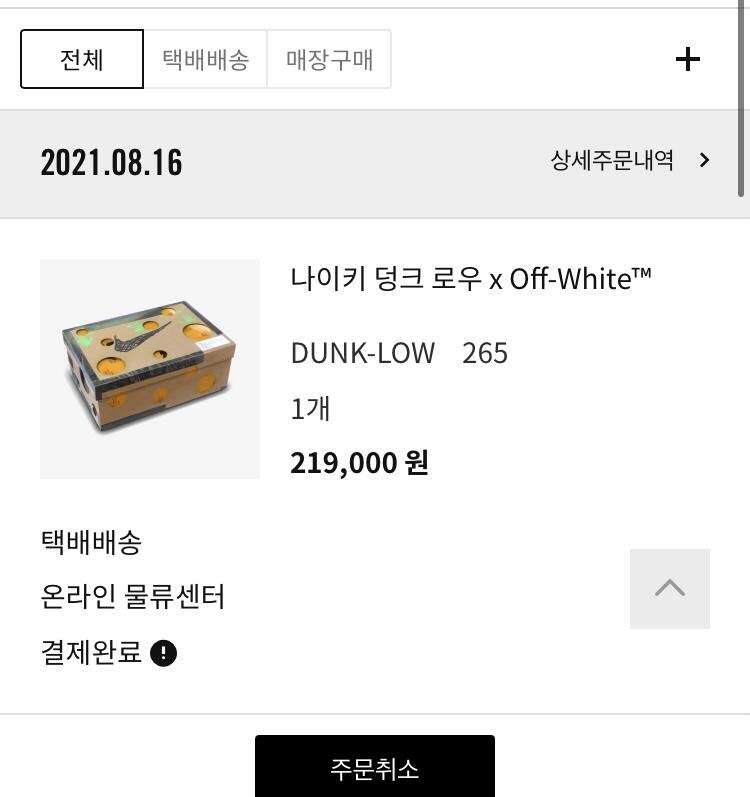Select the 전체 tab
This screenshot has width=750, height=797.
pyautogui.click(x=82, y=59)
